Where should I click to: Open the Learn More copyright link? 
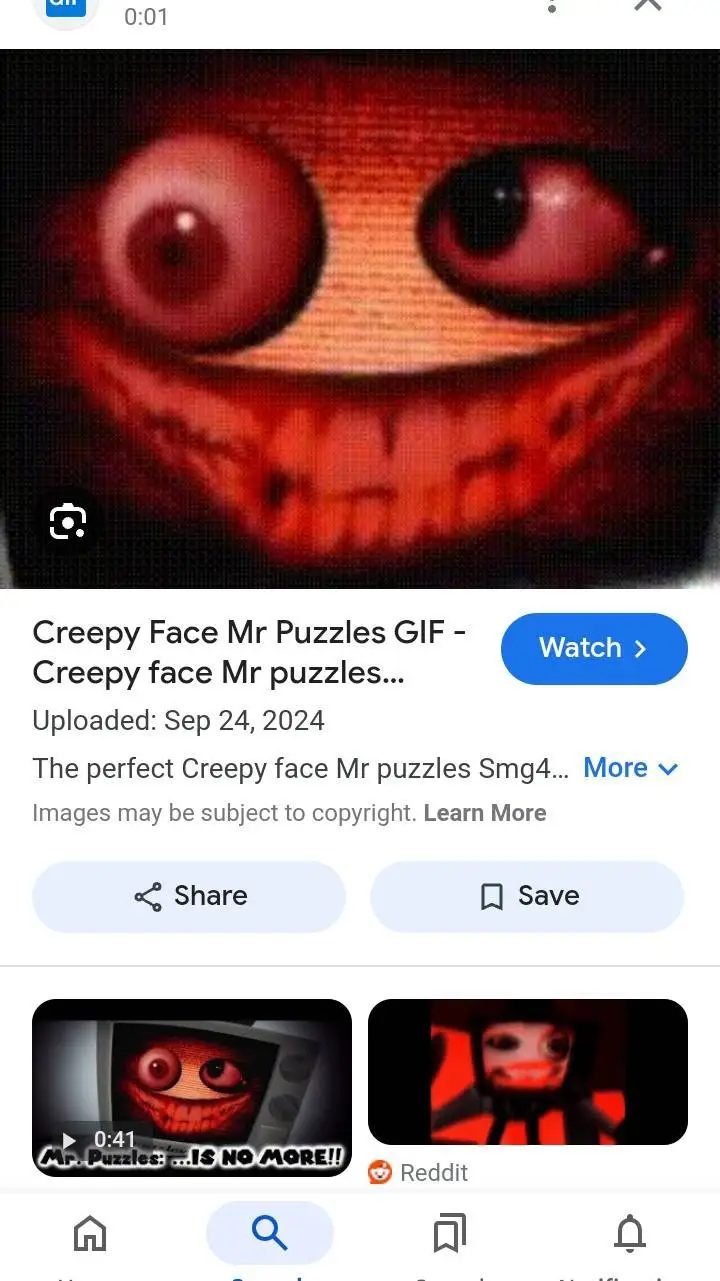pos(485,813)
